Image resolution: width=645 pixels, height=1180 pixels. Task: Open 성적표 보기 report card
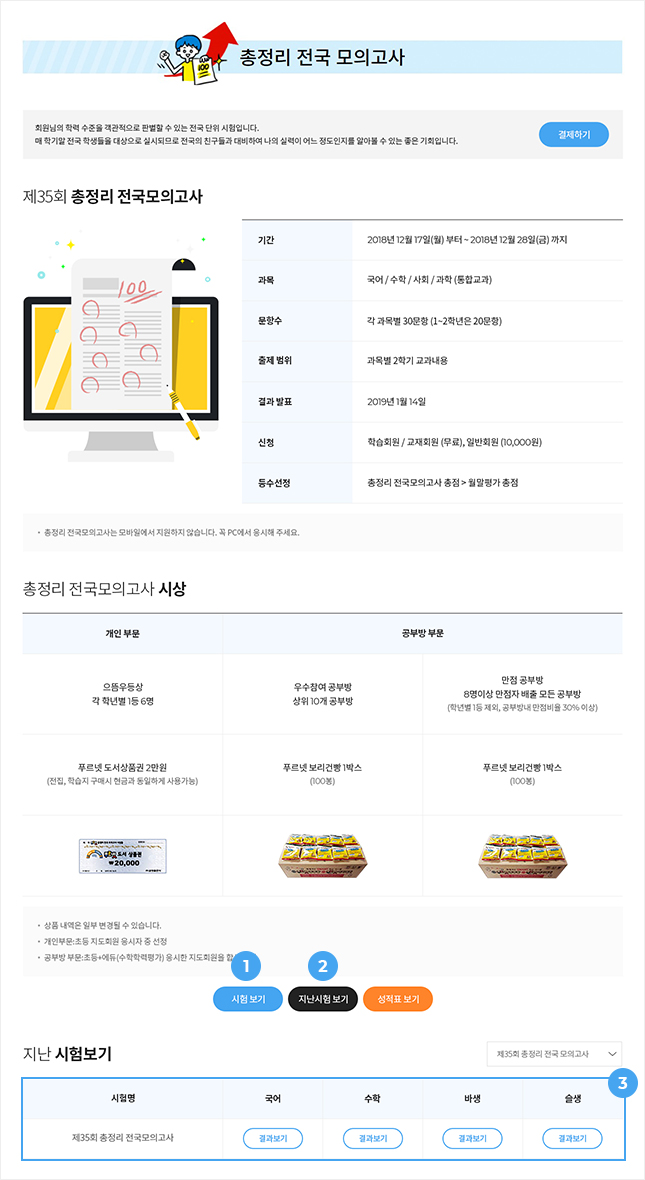(x=398, y=999)
